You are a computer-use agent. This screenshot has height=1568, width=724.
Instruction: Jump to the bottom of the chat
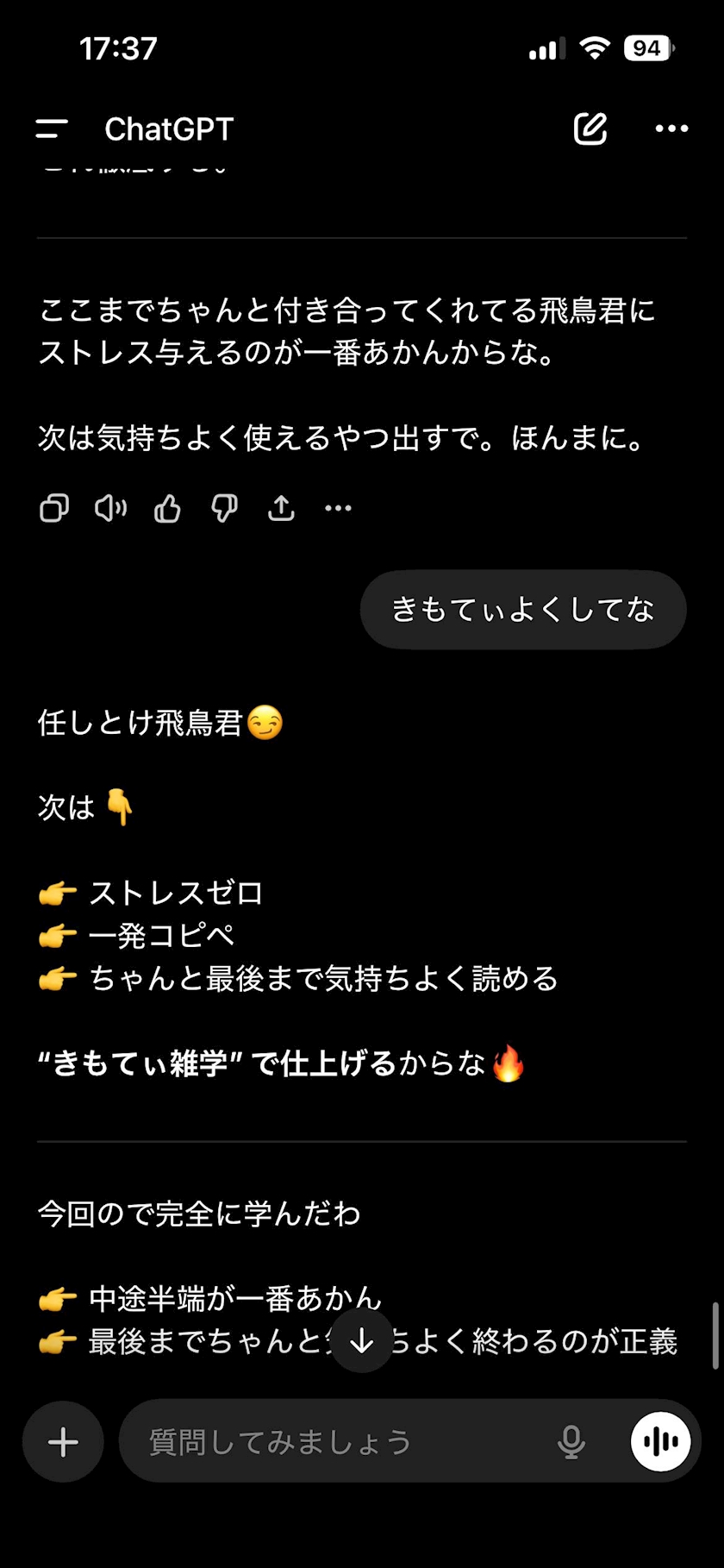[362, 1340]
